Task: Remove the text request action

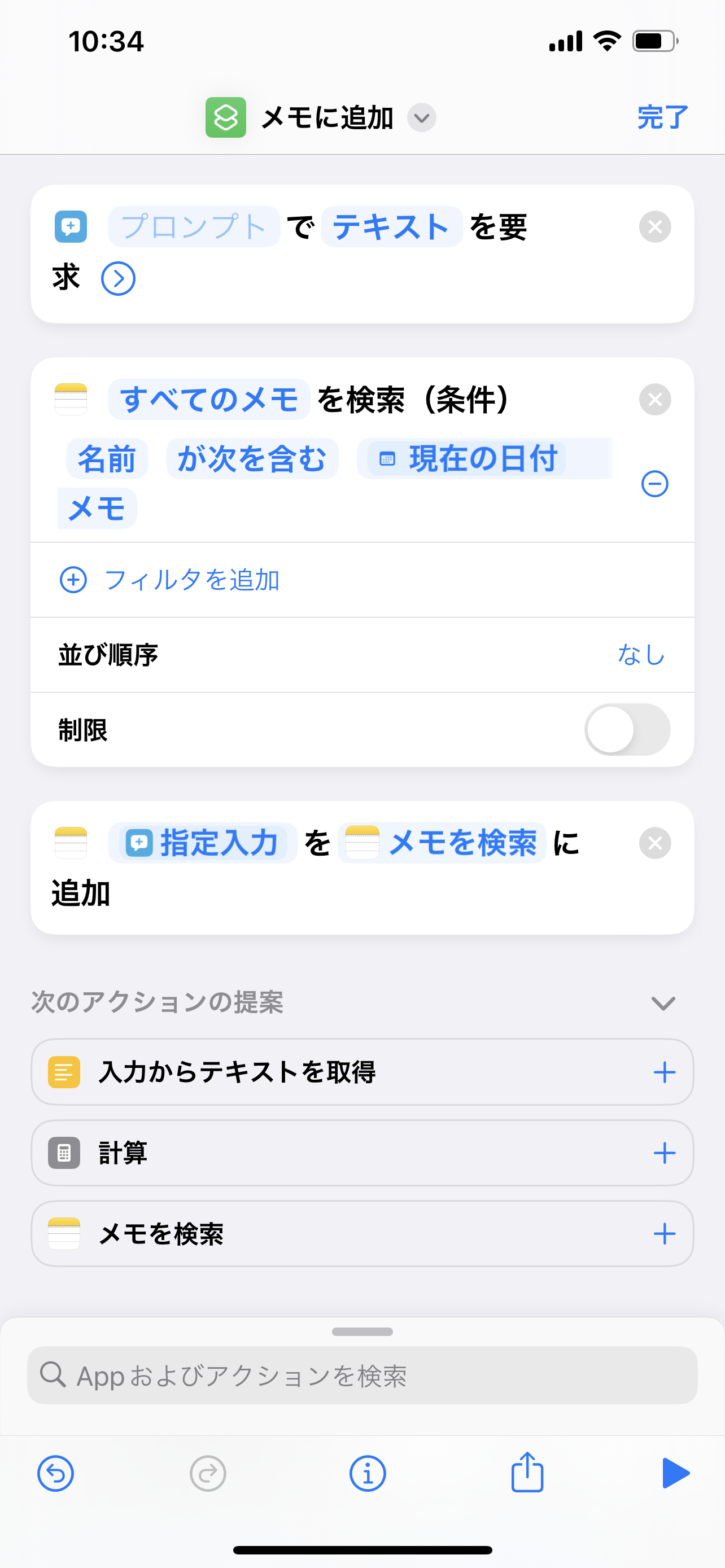Action: coord(654,227)
